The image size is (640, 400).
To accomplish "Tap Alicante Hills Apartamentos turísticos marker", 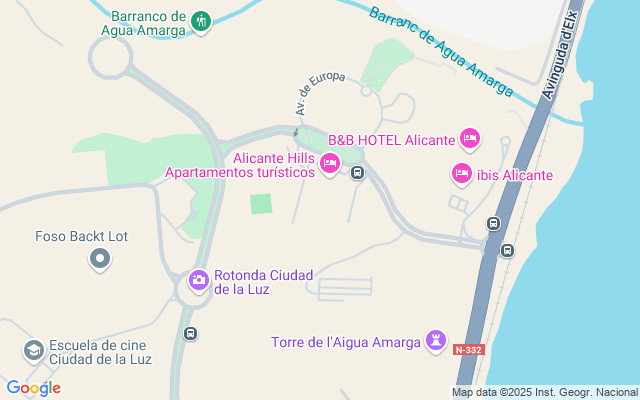I will coord(330,163).
